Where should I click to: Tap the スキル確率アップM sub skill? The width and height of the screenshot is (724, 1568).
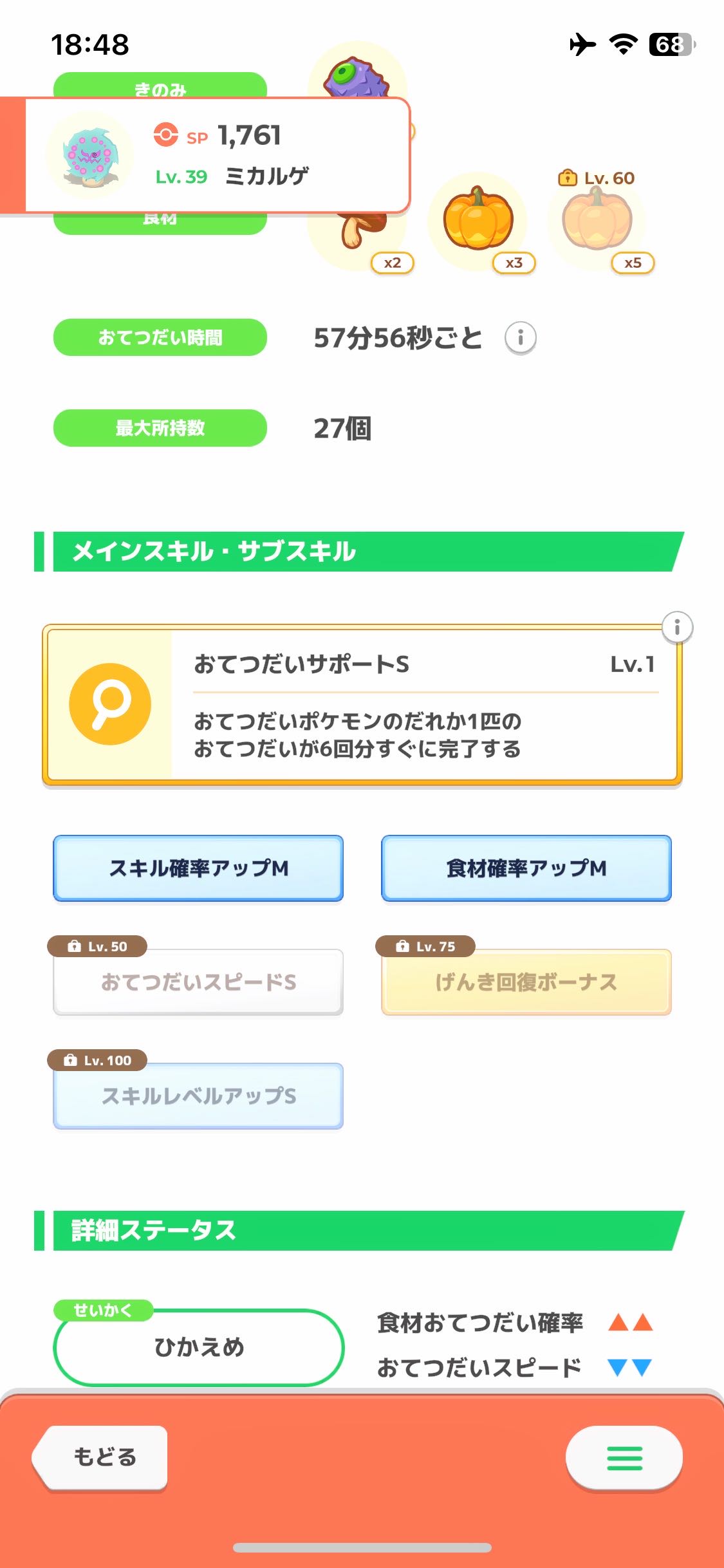[x=198, y=868]
